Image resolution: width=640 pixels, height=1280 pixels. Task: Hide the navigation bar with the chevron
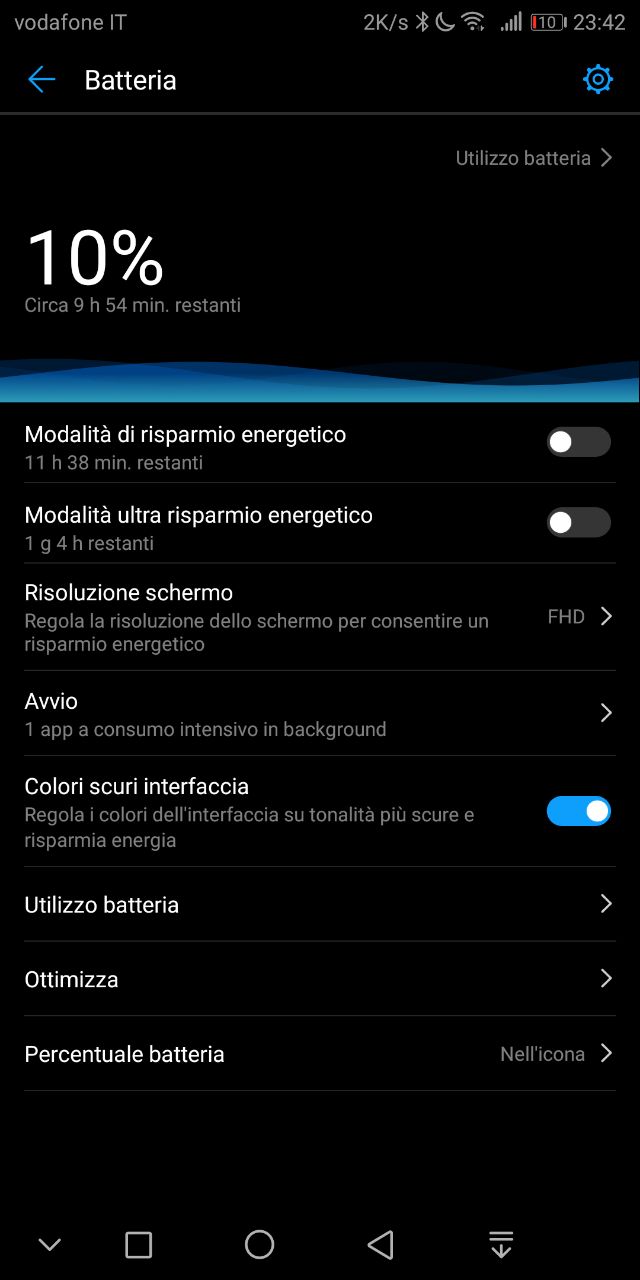[x=50, y=1245]
